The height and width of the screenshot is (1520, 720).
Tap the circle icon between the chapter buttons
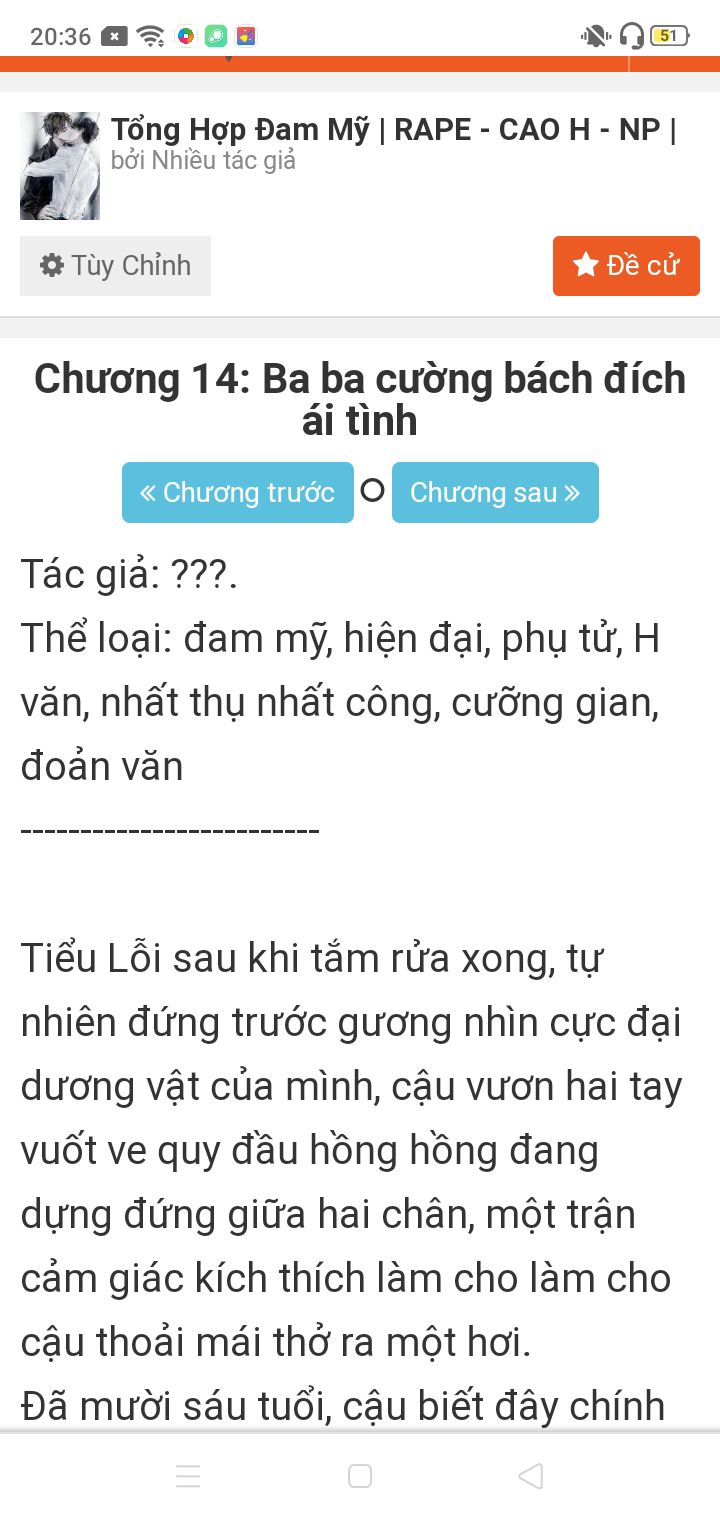[x=372, y=491]
